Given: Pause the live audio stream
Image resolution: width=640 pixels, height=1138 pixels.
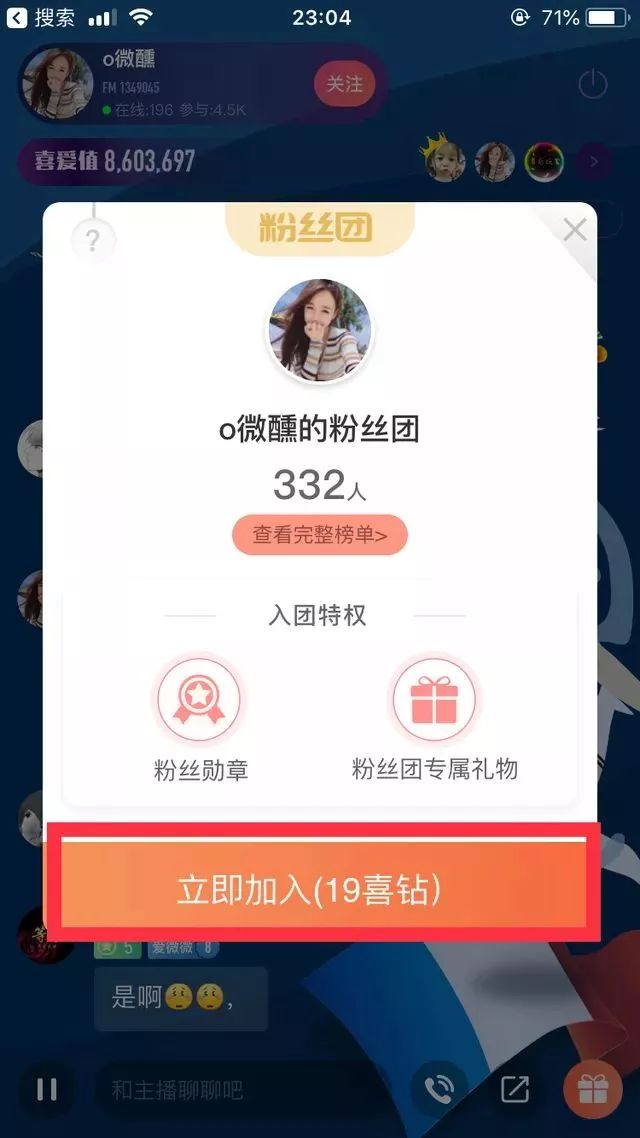Looking at the screenshot, I should (x=47, y=1089).
